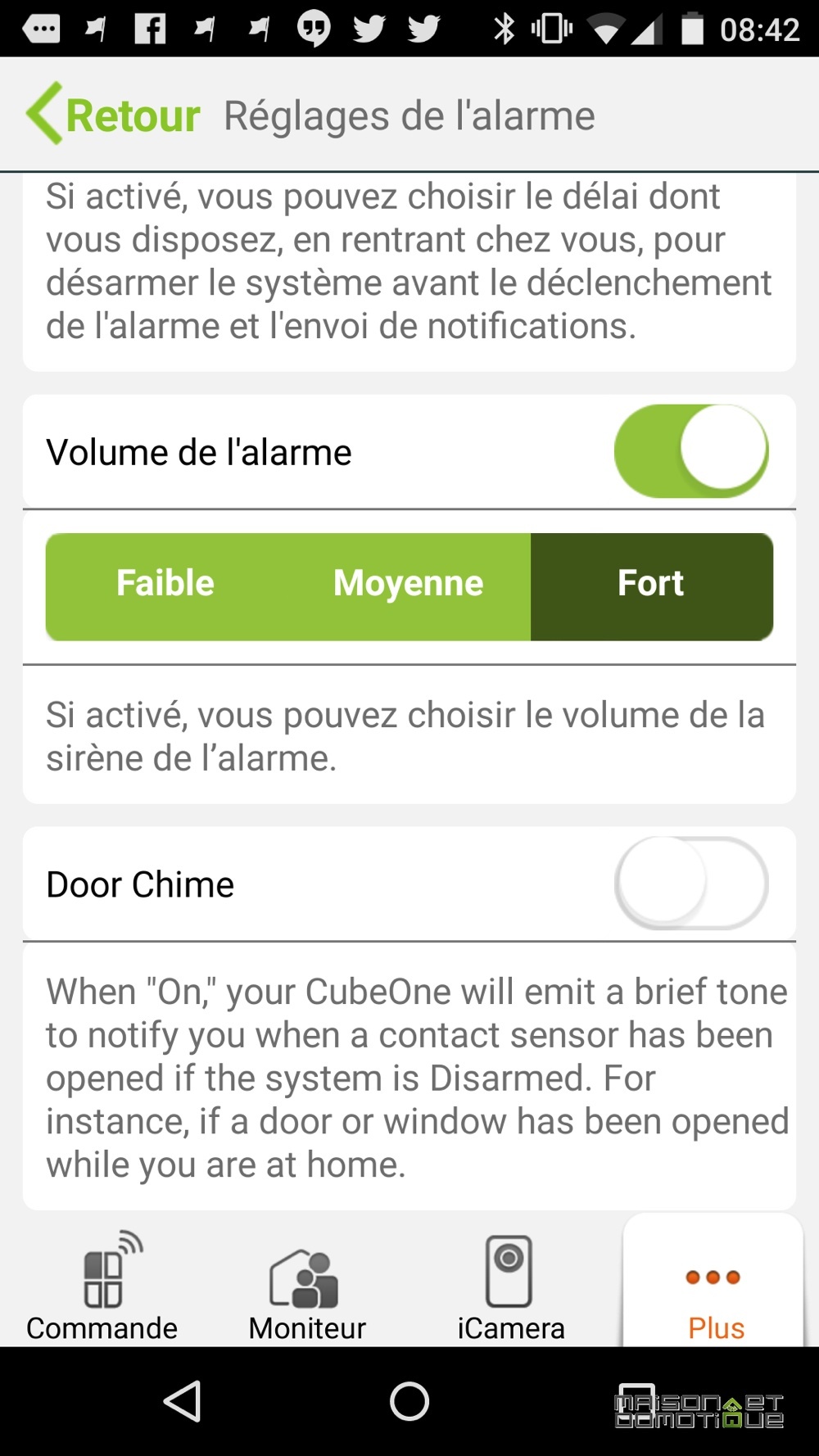Choose Moyenne alarm volume
This screenshot has width=819, height=1456.
[x=409, y=586]
